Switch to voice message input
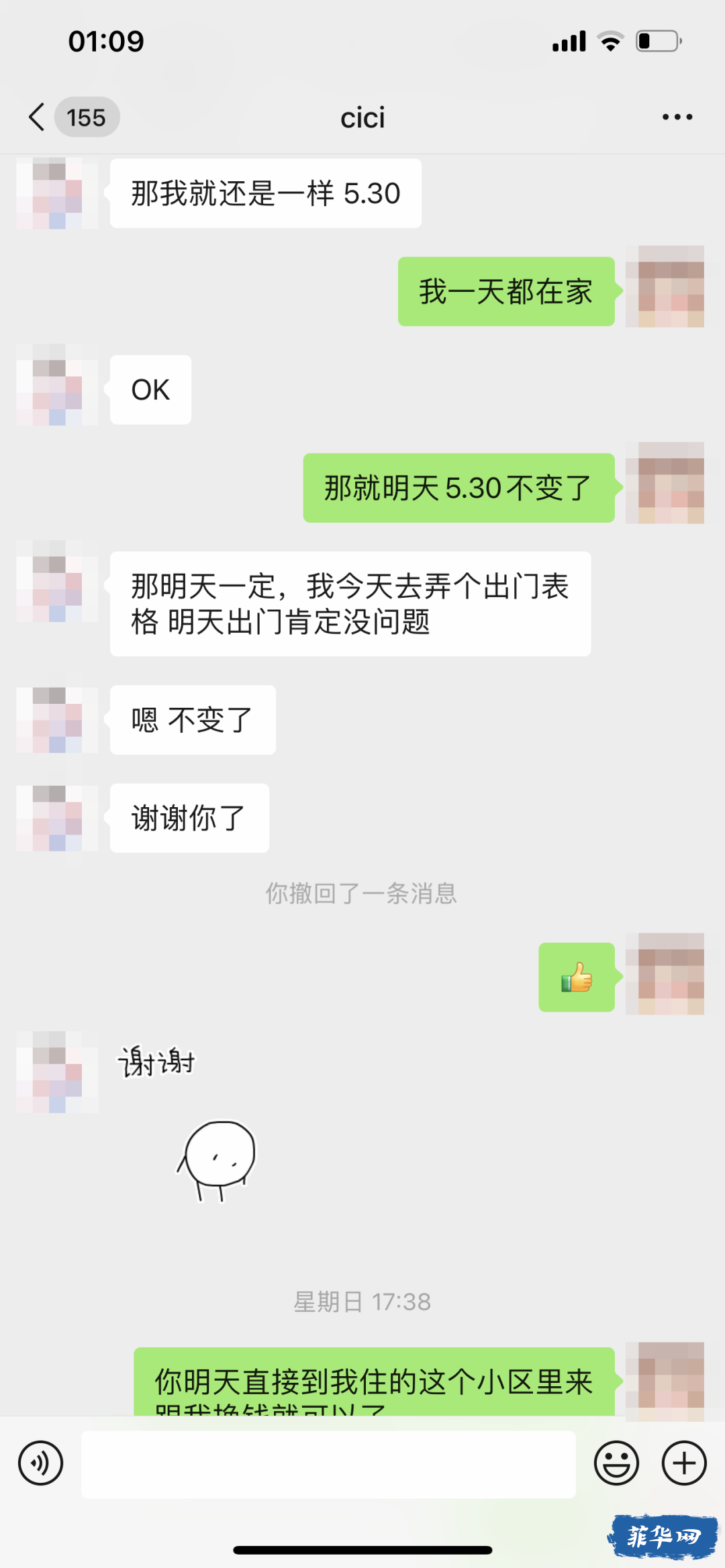The image size is (725, 1568). (41, 1463)
